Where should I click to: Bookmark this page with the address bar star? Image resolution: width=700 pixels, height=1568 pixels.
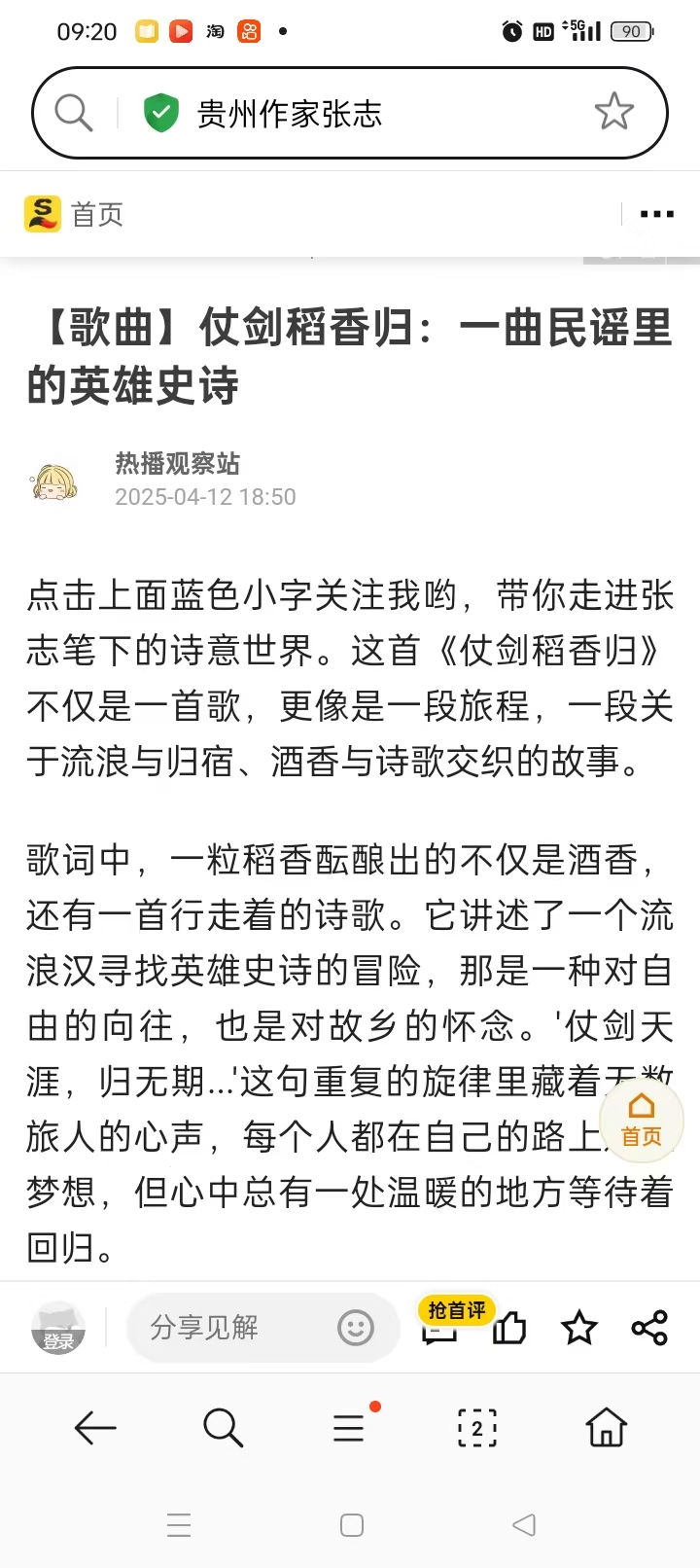[x=613, y=112]
